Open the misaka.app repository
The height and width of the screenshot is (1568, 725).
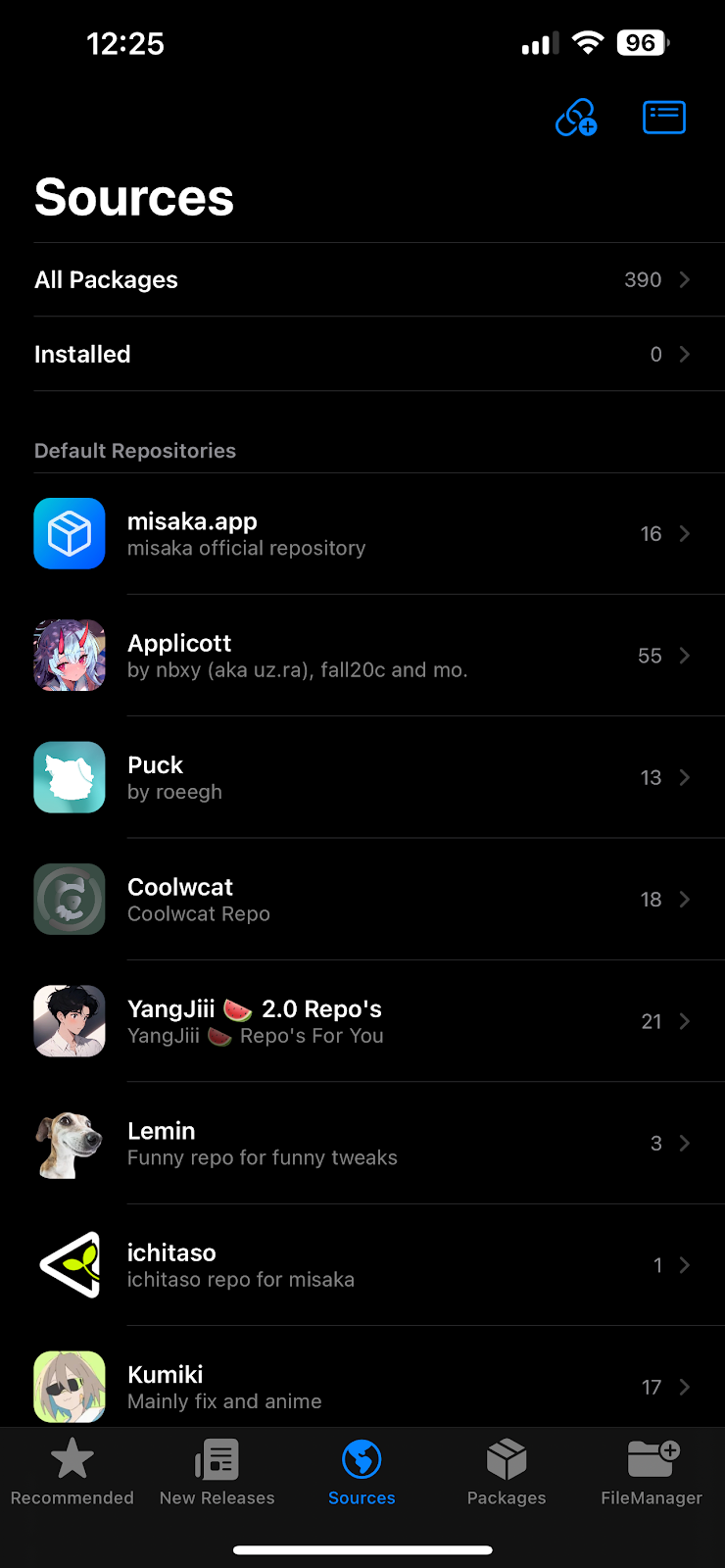click(x=362, y=533)
